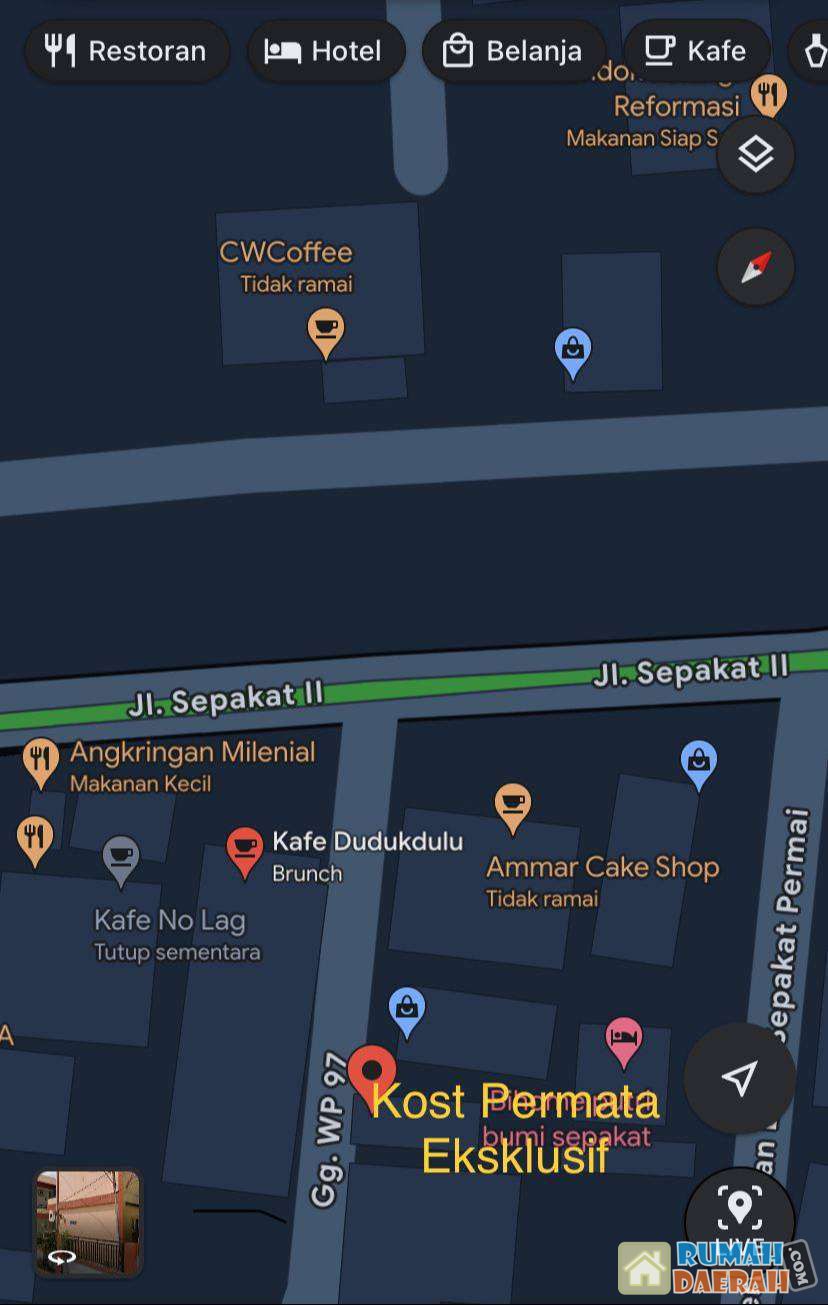Tap the compass to reorient the map
Screen dimensions: 828x1305
(x=755, y=267)
